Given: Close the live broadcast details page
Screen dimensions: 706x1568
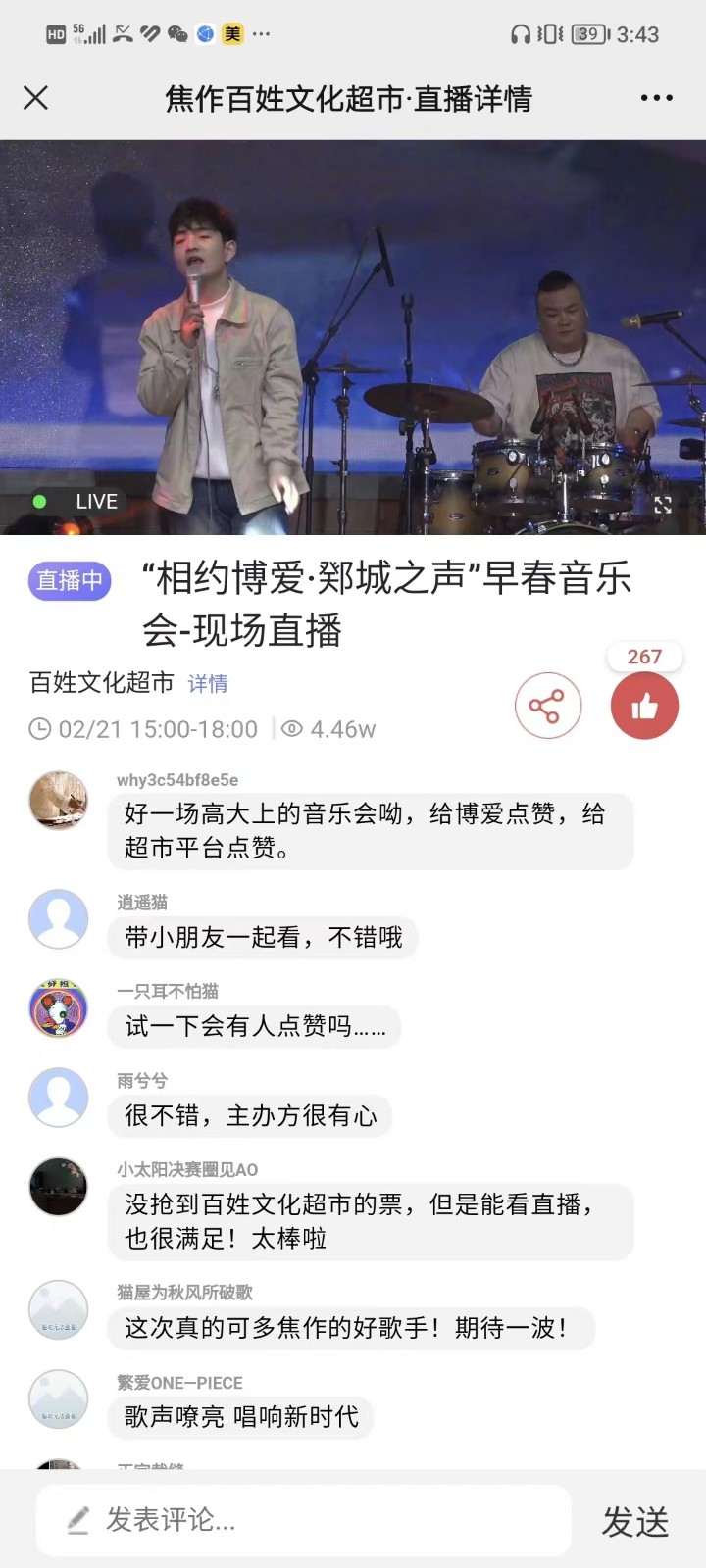Looking at the screenshot, I should click(x=36, y=98).
